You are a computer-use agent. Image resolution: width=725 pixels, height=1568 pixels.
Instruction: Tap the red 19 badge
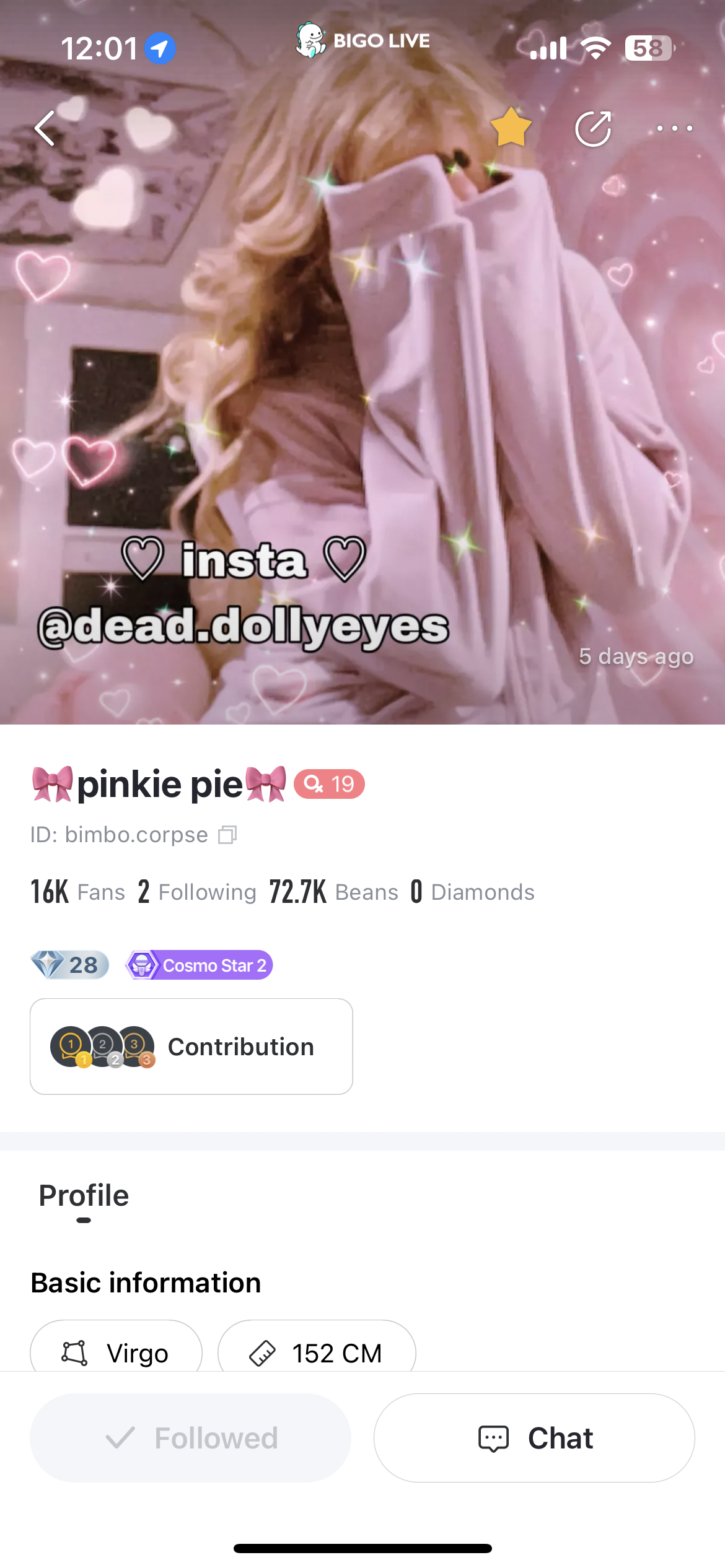(x=329, y=784)
